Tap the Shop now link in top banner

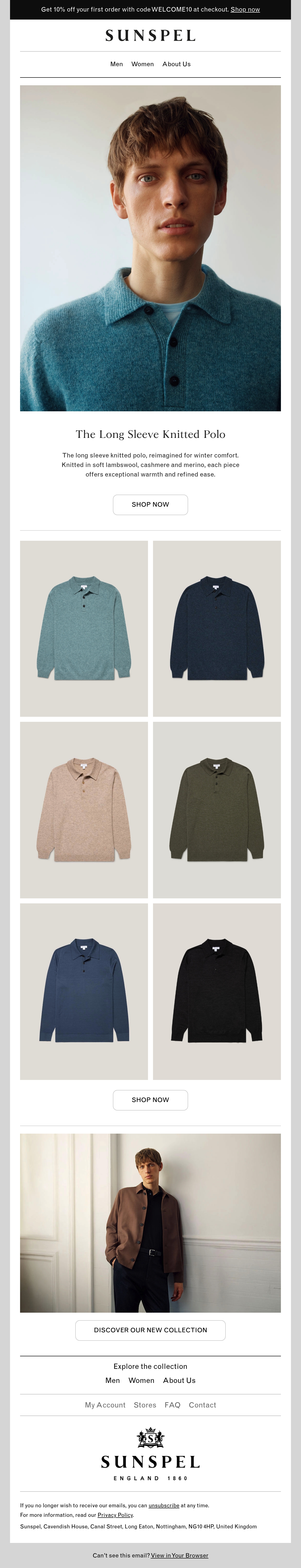coord(245,10)
